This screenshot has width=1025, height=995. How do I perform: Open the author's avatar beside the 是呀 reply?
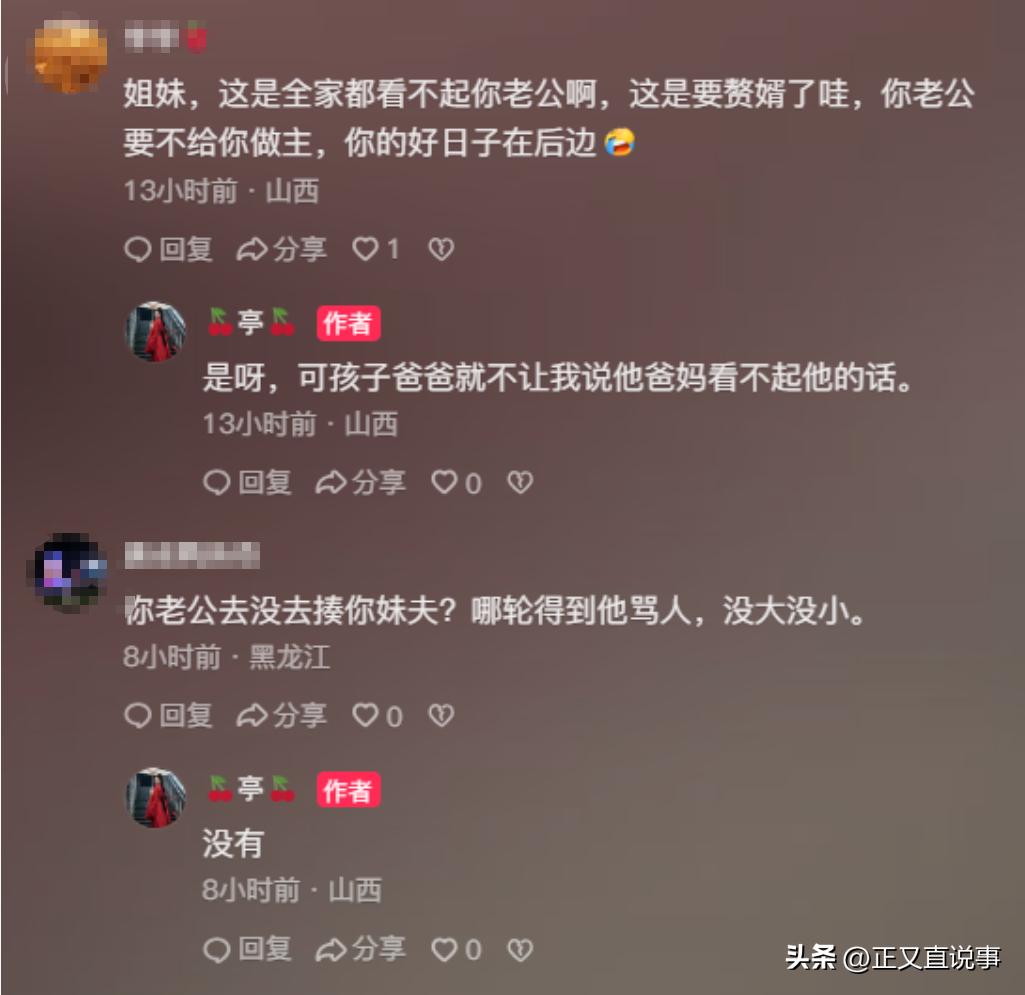155,331
